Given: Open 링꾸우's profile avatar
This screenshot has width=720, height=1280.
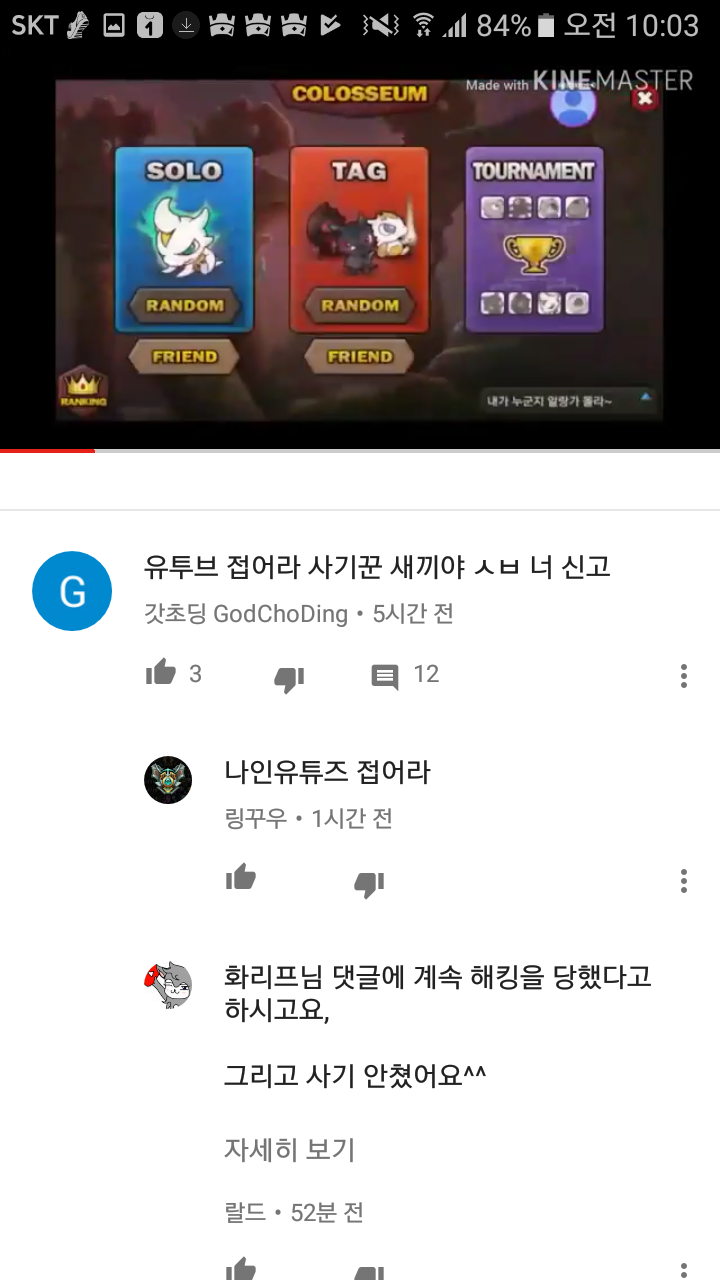Looking at the screenshot, I should (x=168, y=780).
